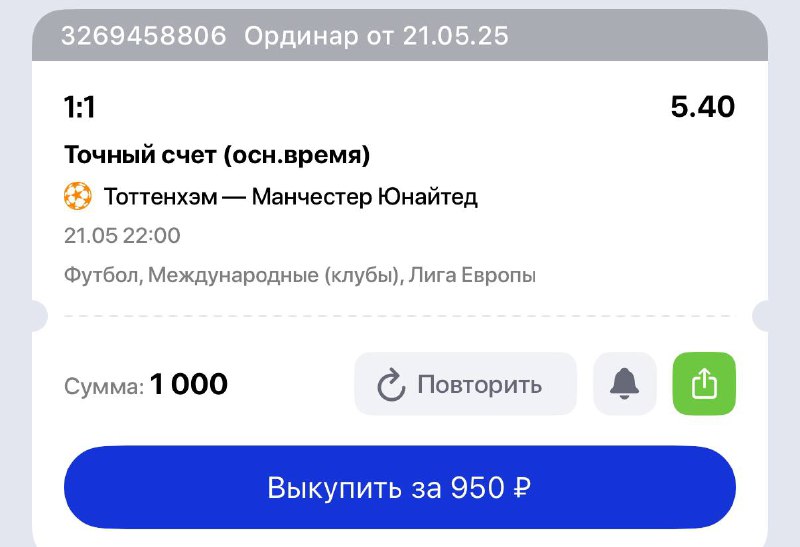
Task: Tap the Повторить button to repeat the bet
Action: pos(465,384)
